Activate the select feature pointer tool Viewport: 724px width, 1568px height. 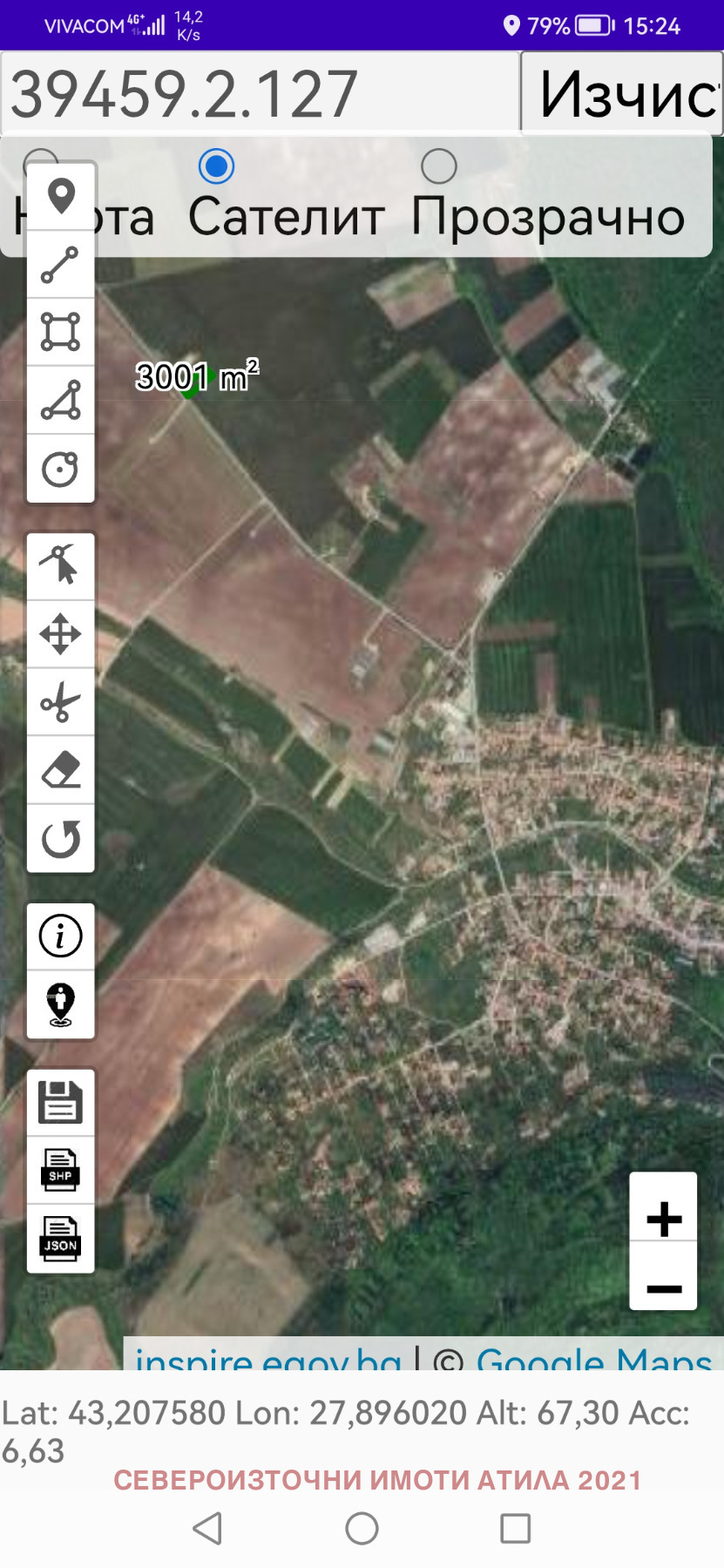pos(60,566)
